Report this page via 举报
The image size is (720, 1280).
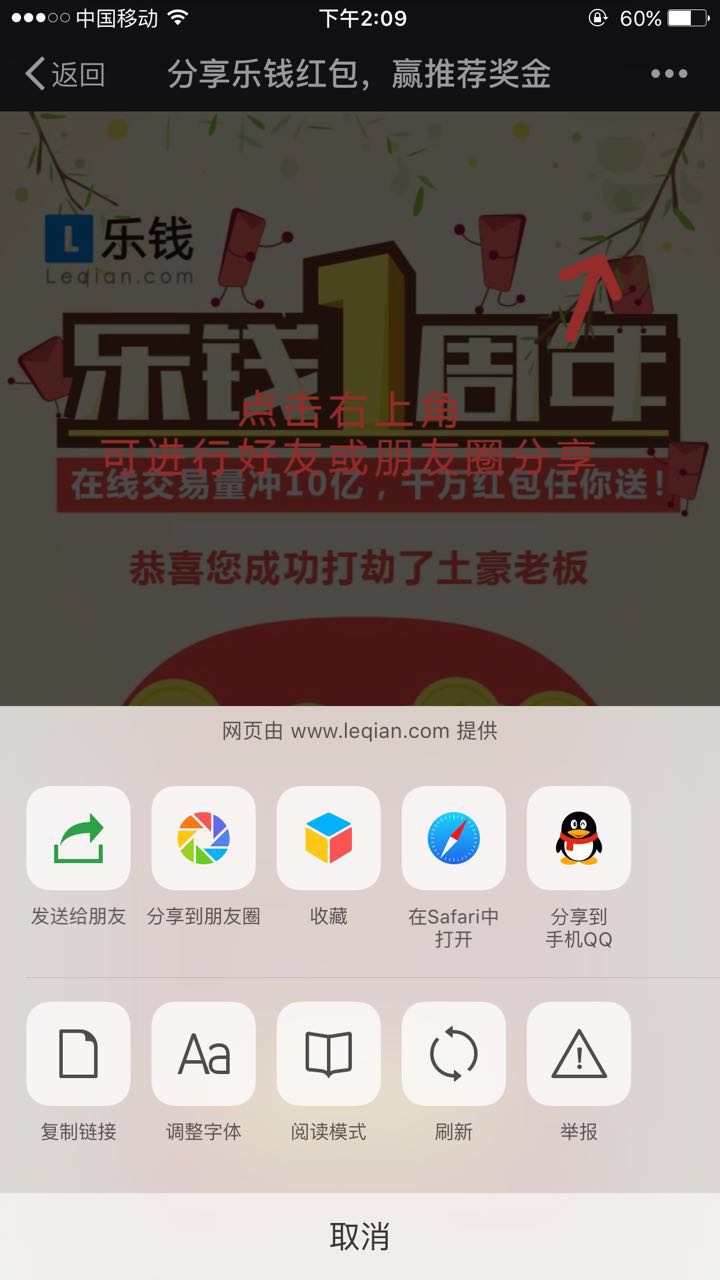coord(578,1054)
